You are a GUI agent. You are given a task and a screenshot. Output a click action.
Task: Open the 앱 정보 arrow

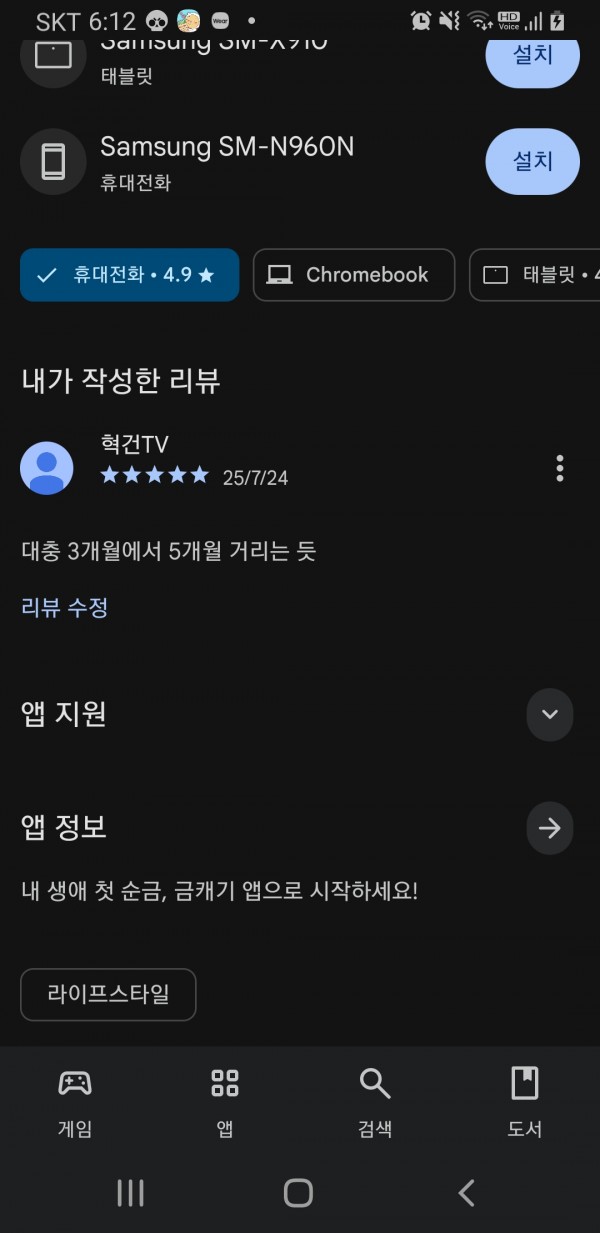click(x=549, y=828)
